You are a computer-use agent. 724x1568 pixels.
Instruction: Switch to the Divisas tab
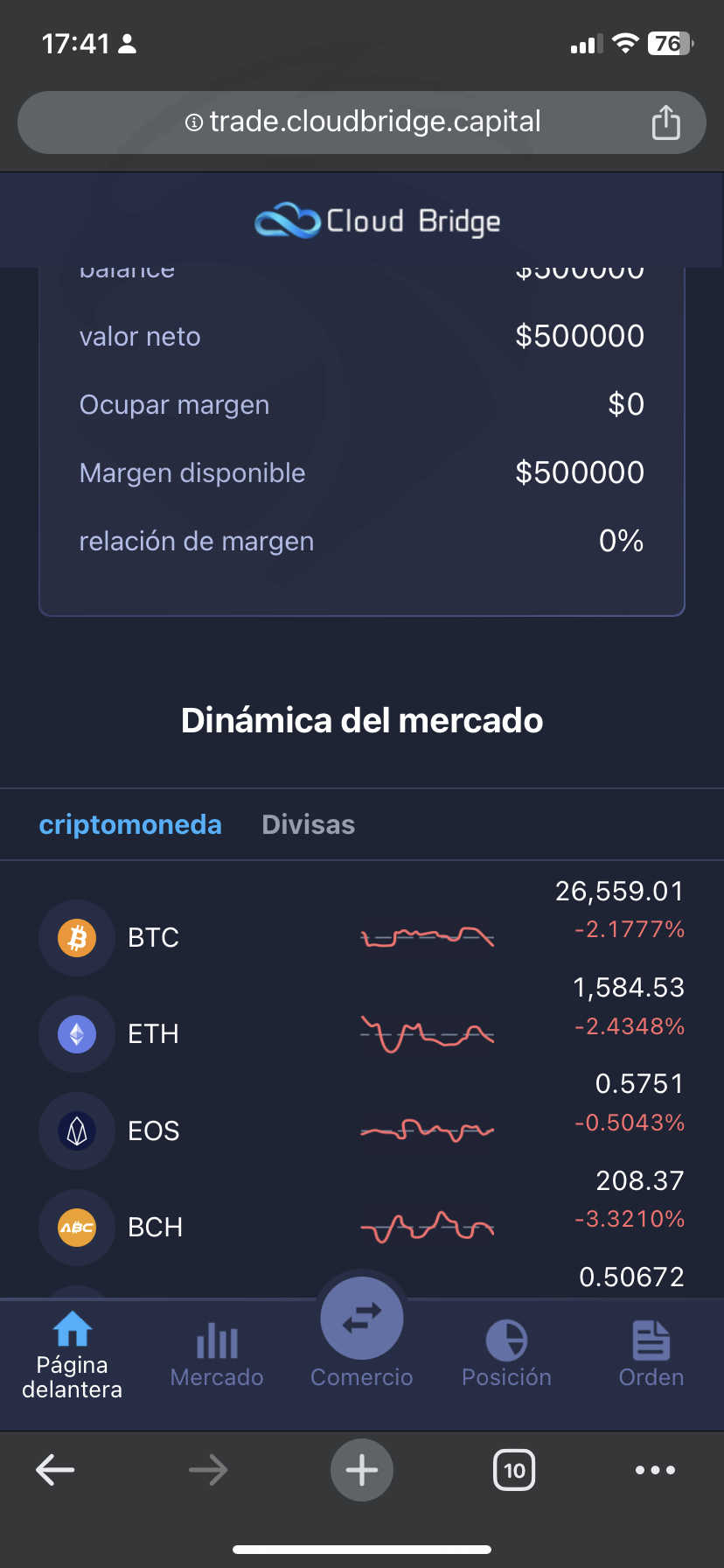pyautogui.click(x=308, y=824)
